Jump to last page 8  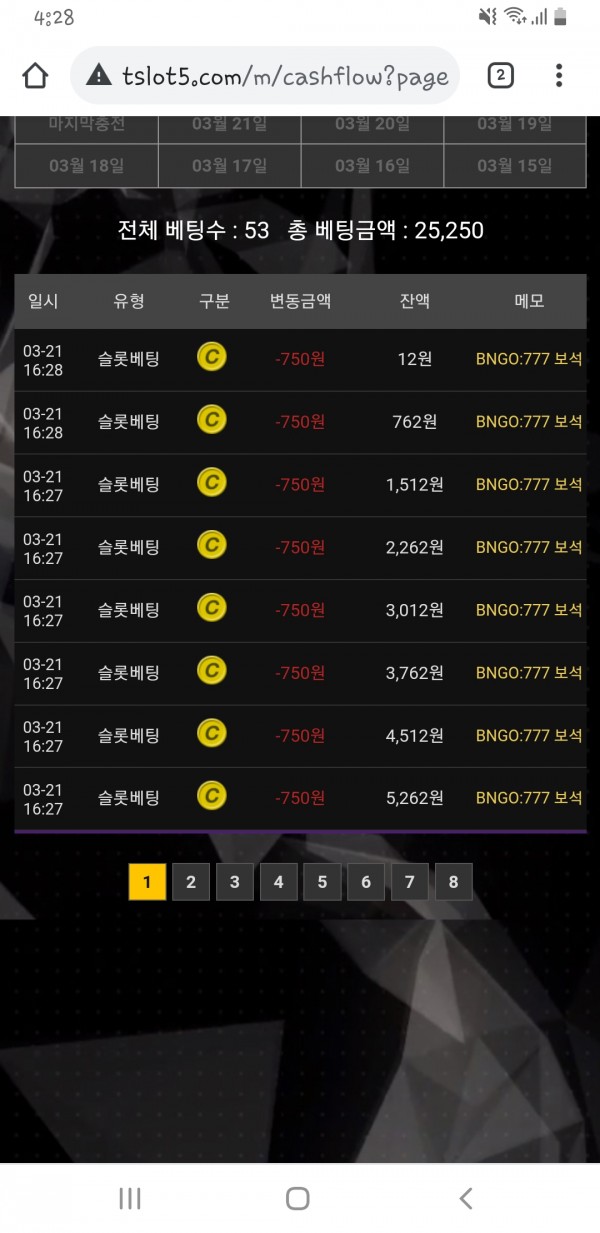click(454, 882)
